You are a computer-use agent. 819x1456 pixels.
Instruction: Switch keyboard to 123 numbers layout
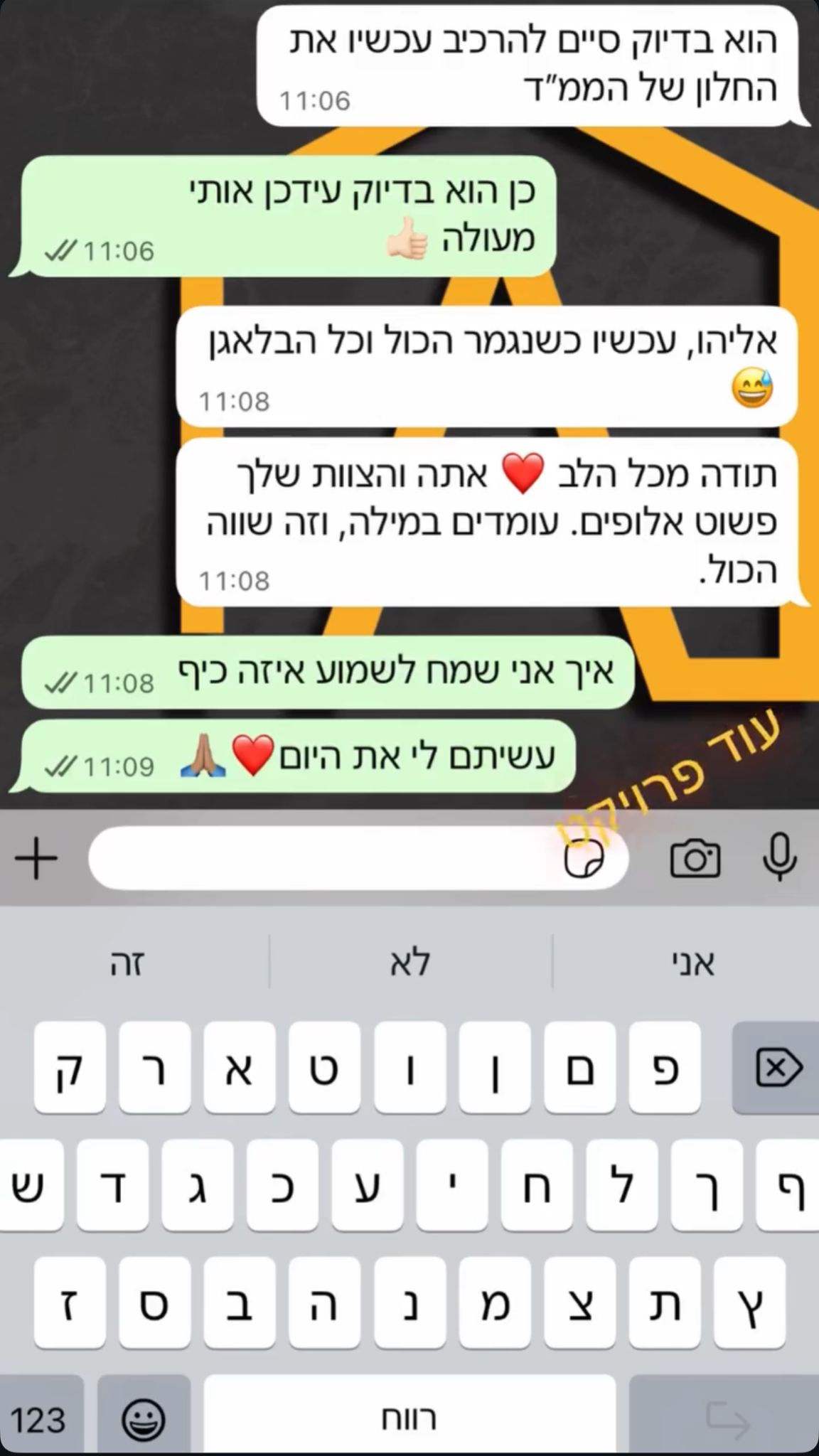(x=38, y=1420)
